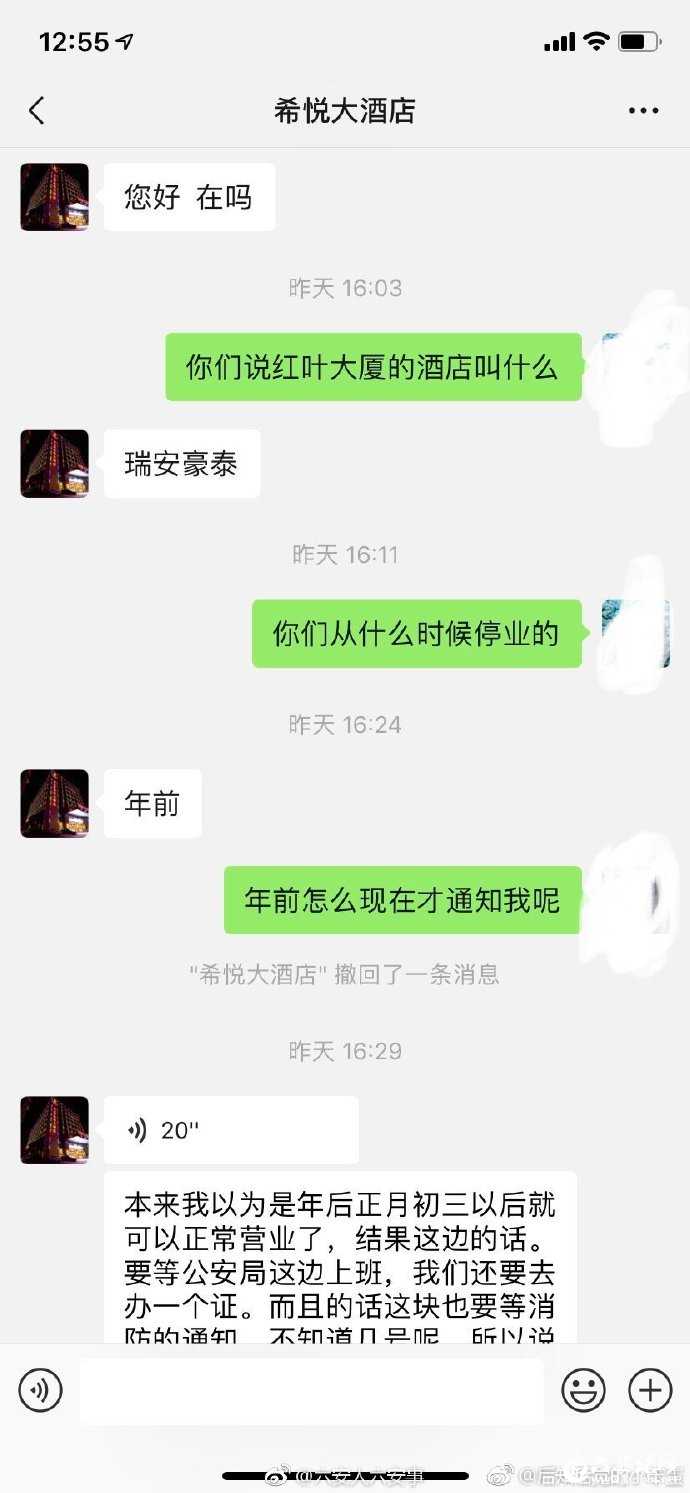Tap the message text input field
The height and width of the screenshot is (1493, 690).
[x=311, y=1390]
